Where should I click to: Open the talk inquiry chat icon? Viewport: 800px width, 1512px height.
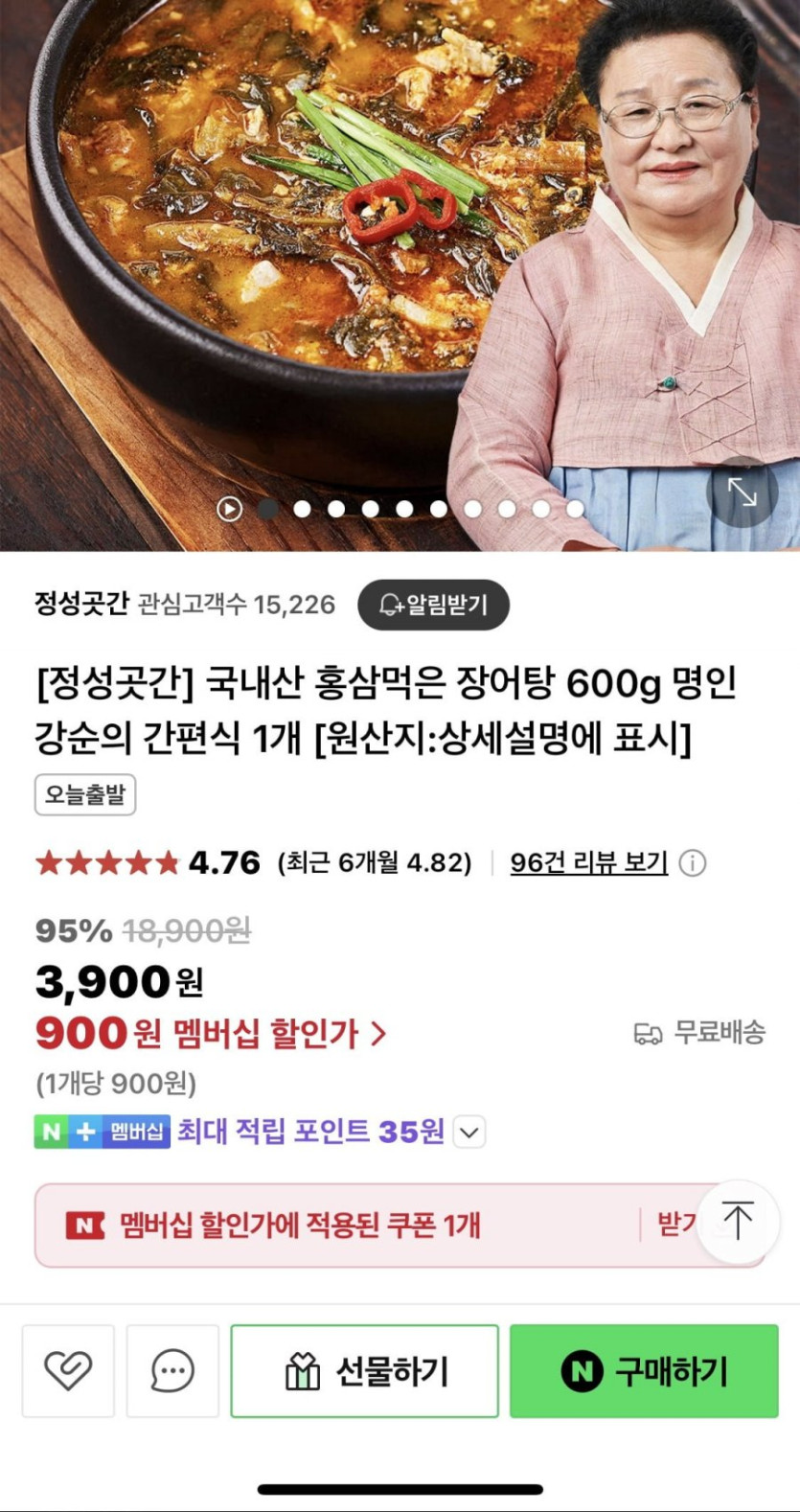(x=172, y=1371)
